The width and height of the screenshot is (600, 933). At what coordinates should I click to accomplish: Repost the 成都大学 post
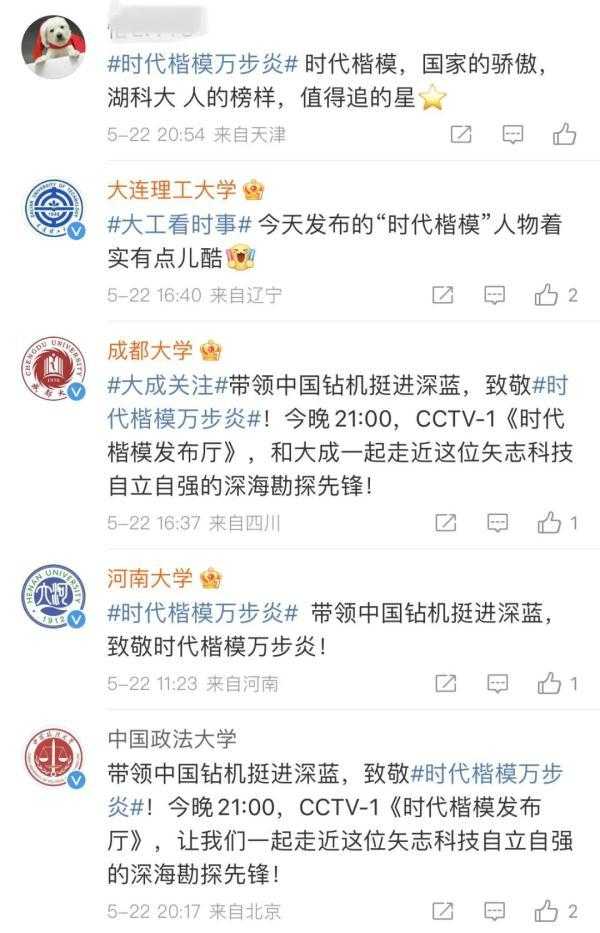pos(446,522)
